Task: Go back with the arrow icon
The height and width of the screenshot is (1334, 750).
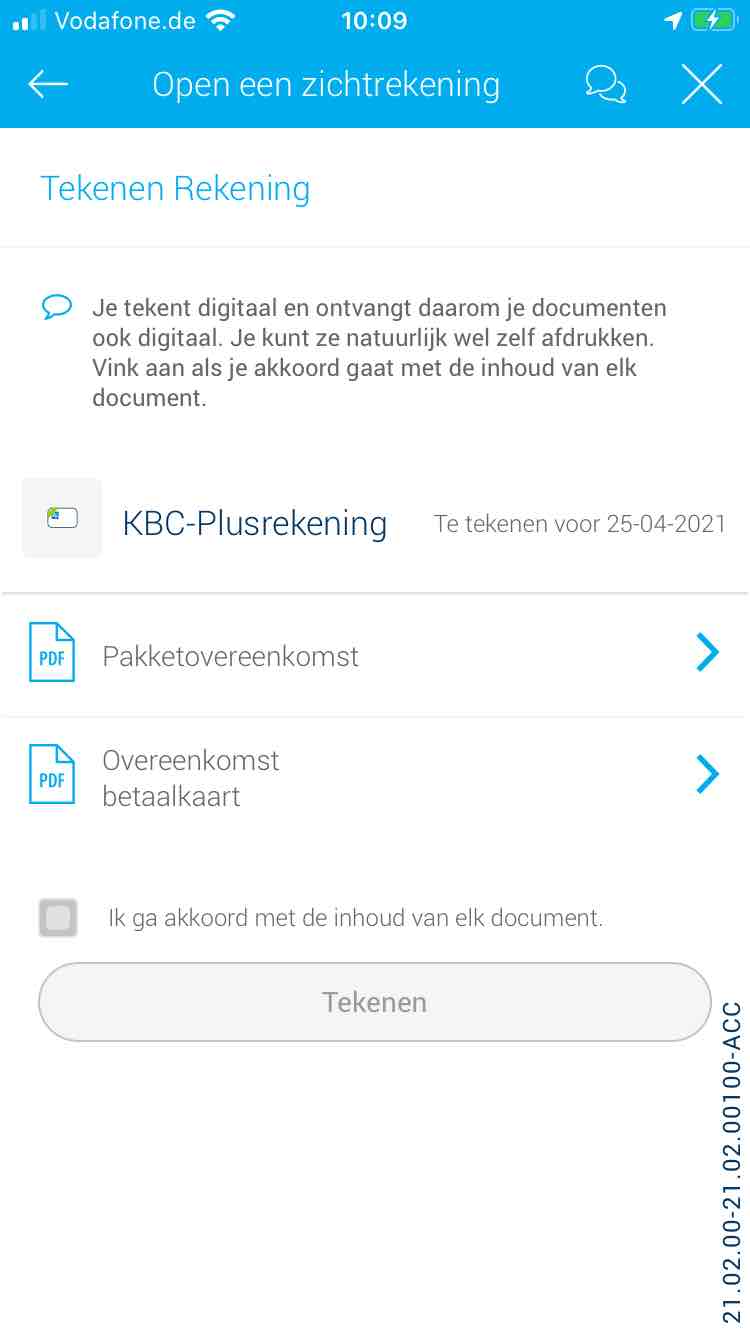Action: [x=48, y=85]
